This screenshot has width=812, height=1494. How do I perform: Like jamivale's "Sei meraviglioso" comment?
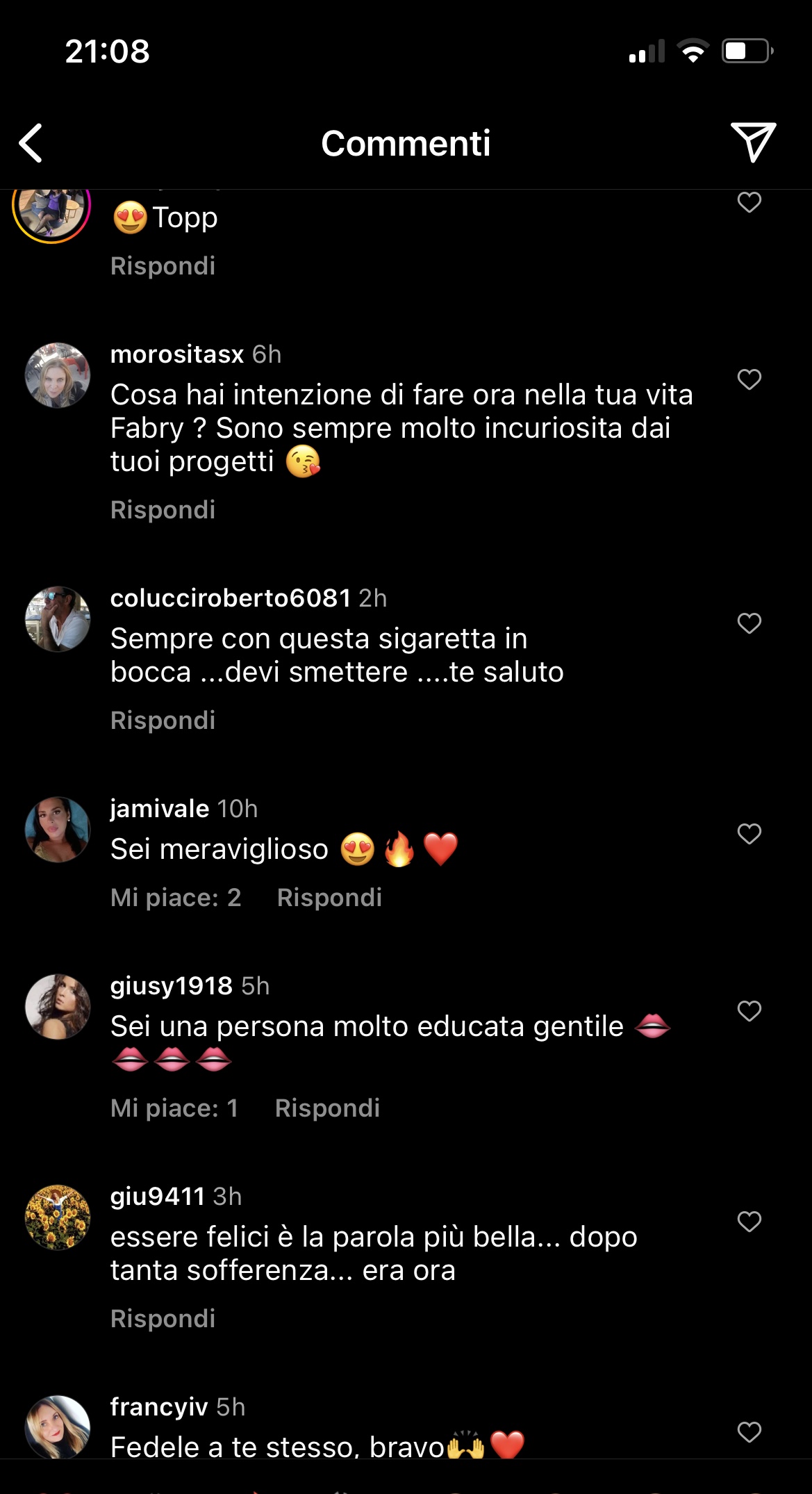(x=749, y=833)
